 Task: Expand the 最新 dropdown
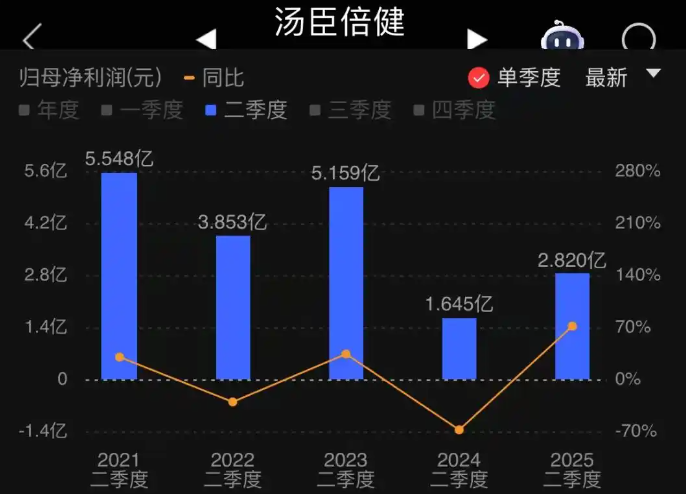click(622, 77)
